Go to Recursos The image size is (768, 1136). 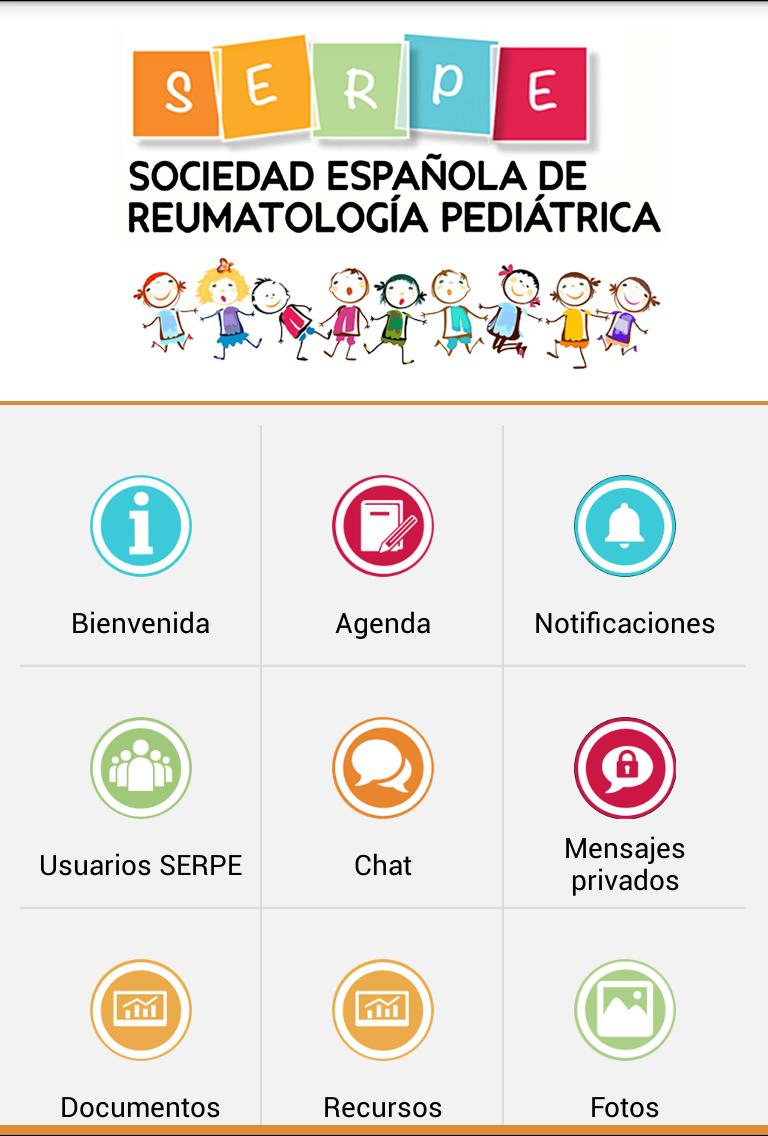coord(383,1010)
